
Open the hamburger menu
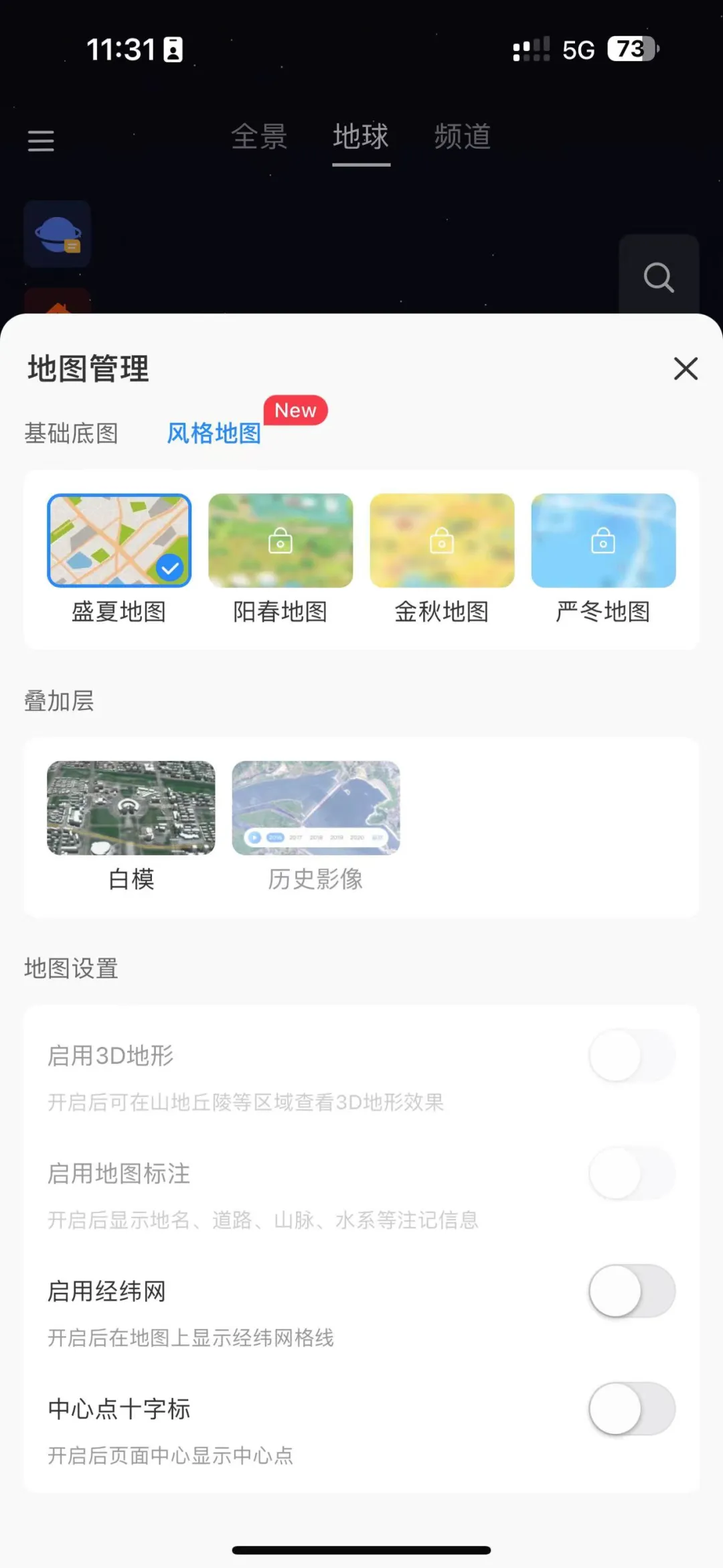tap(41, 141)
